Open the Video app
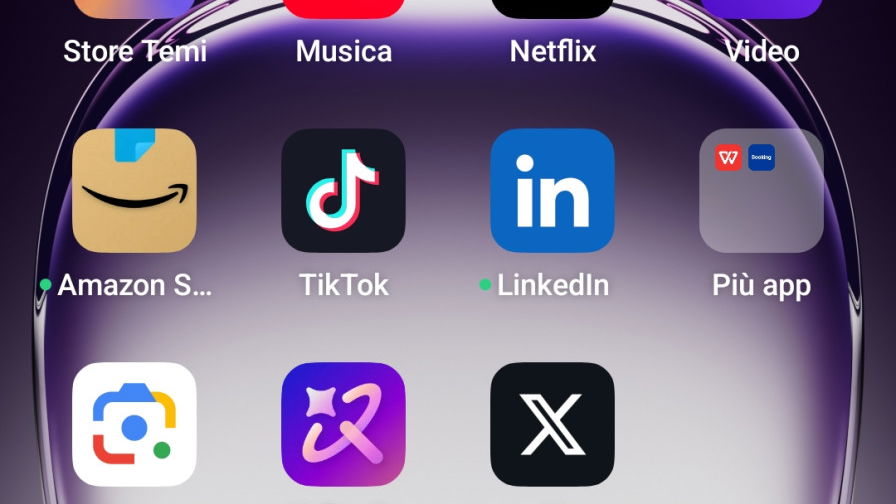896x504 pixels. 761,50
